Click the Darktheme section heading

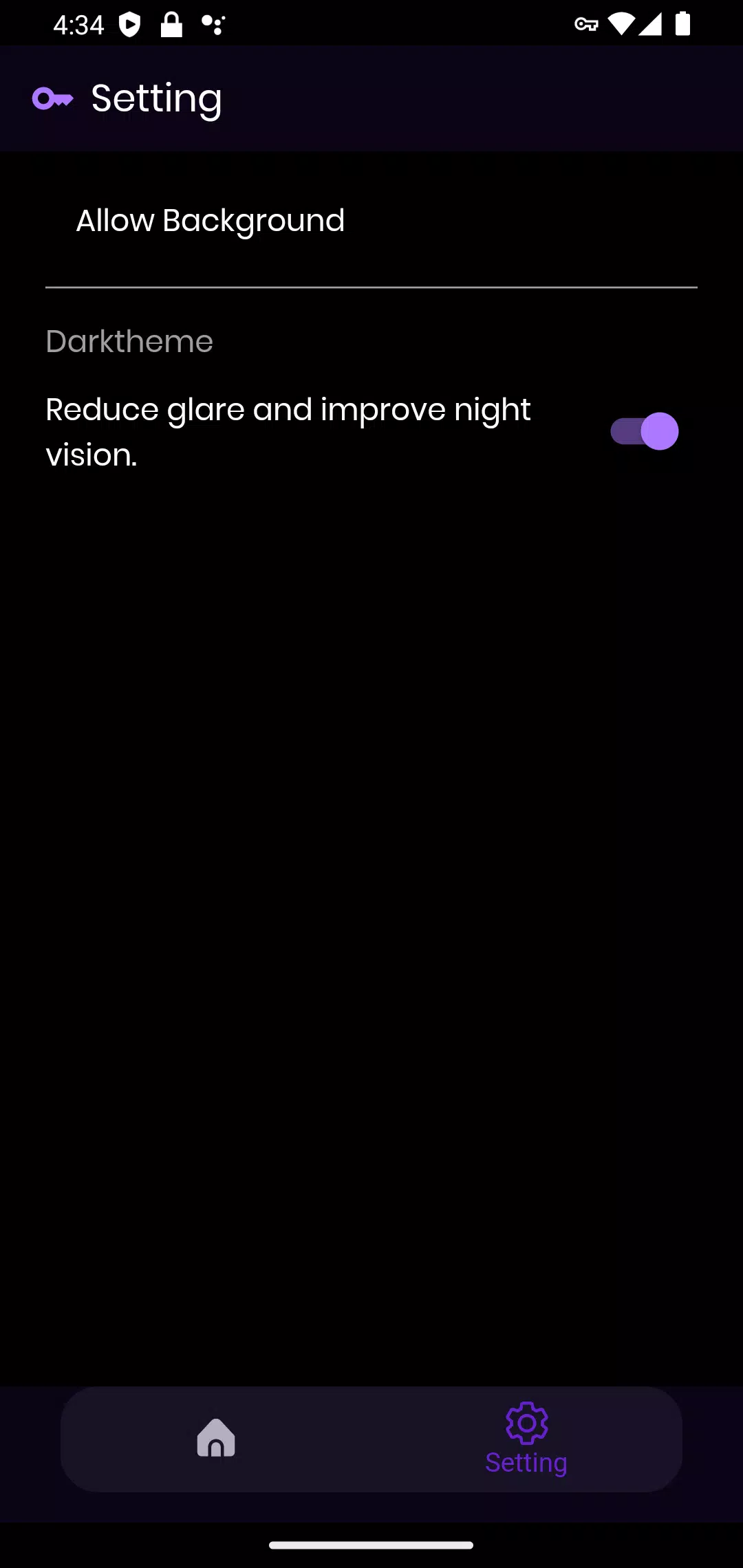[129, 340]
